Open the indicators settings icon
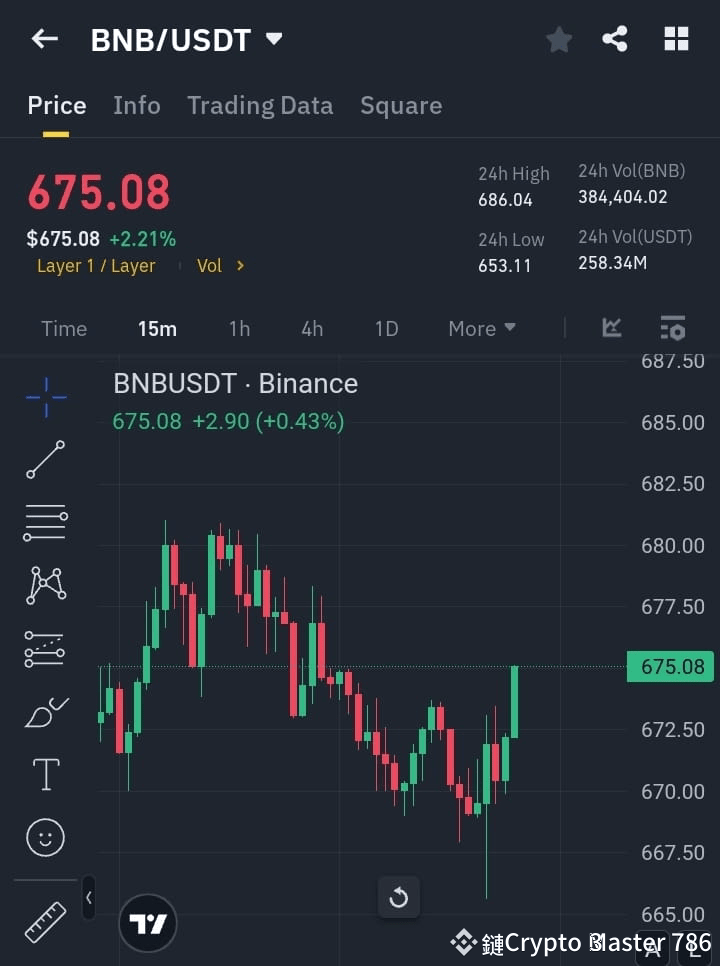 pyautogui.click(x=672, y=328)
